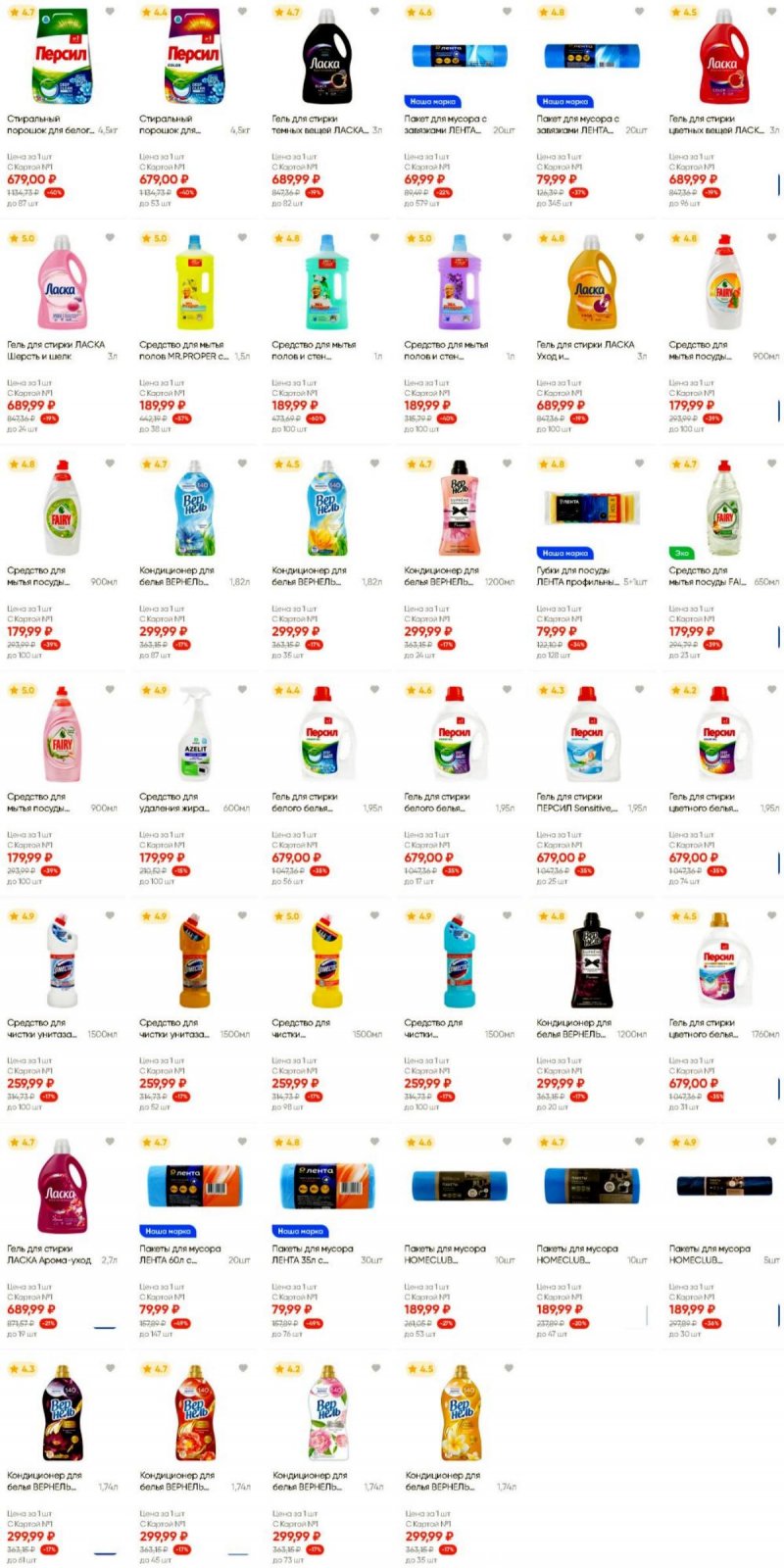Viewport: 784px width, 1568px height.
Task: Add Fairy 650мл dish soap to favorites
Action: (771, 464)
